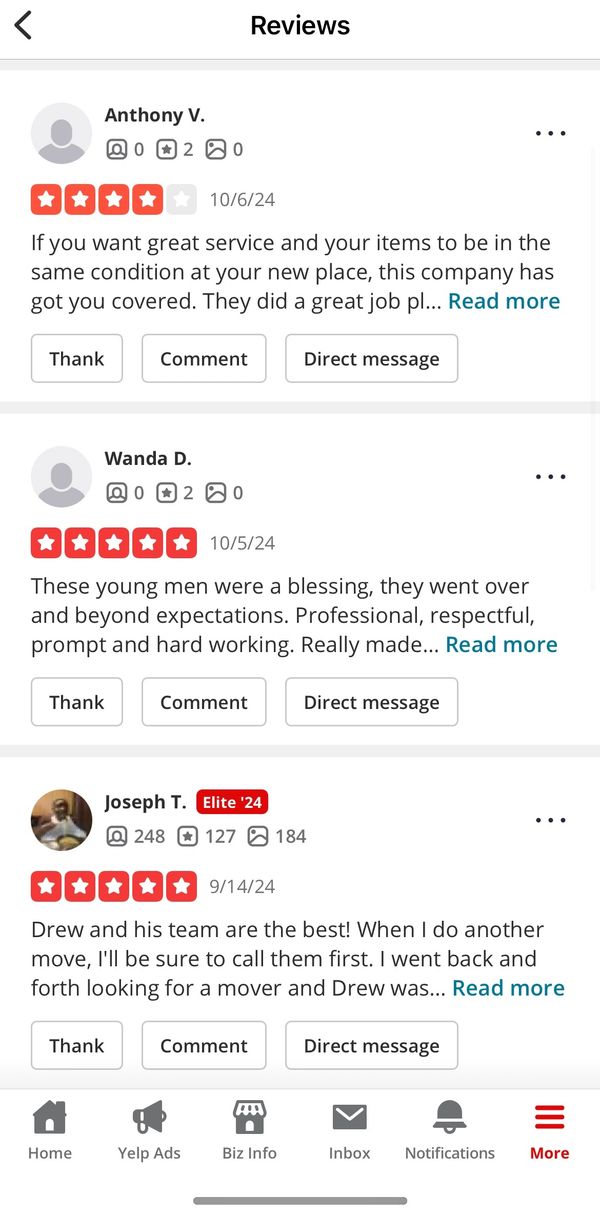Thank Anthony V. for his review
This screenshot has height=1217, width=600.
(x=76, y=359)
